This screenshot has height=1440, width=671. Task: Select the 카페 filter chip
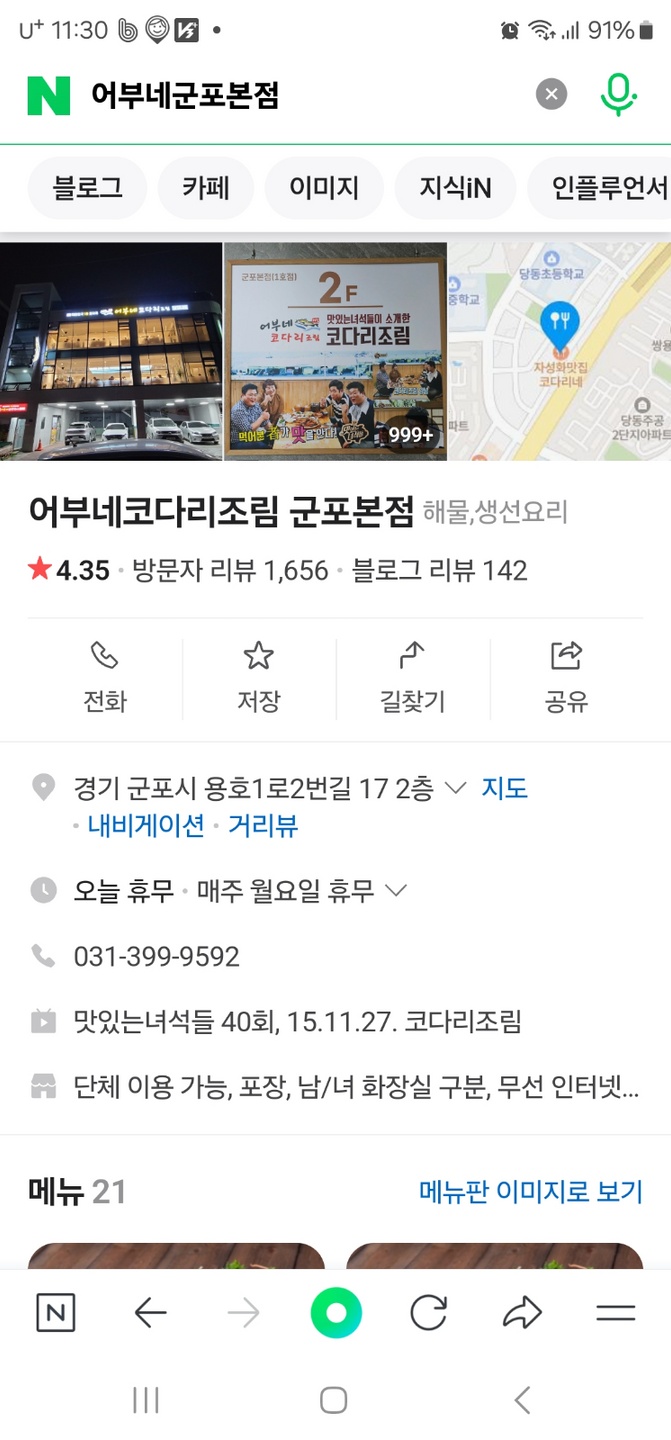point(206,188)
